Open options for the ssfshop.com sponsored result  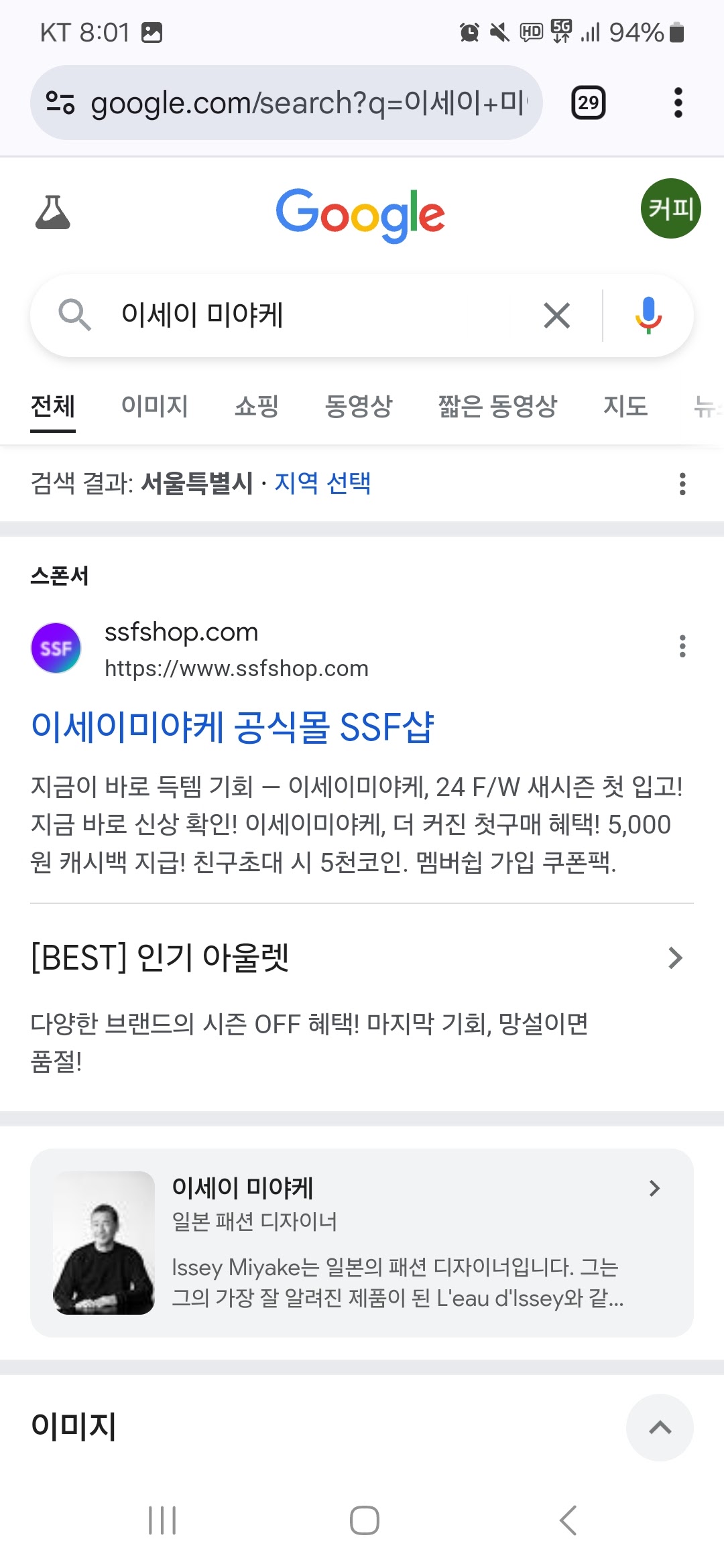pyautogui.click(x=681, y=647)
